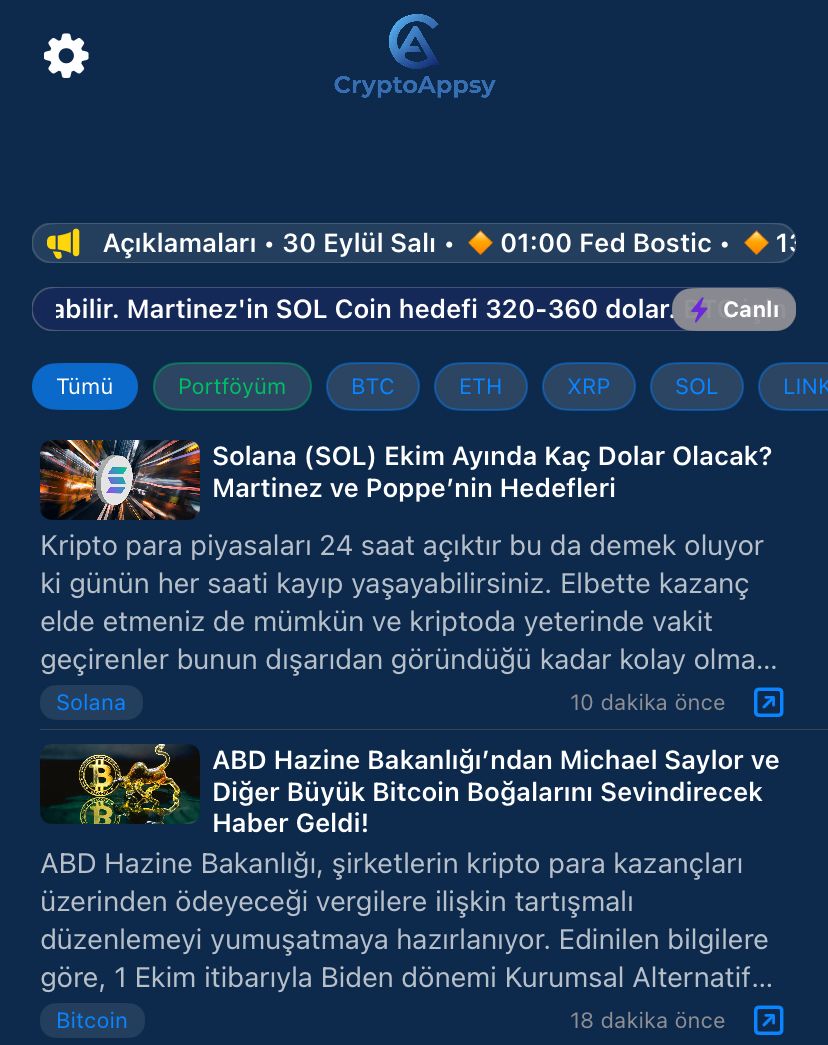Viewport: 828px width, 1045px height.
Task: Filter news by ETH
Action: 480,386
